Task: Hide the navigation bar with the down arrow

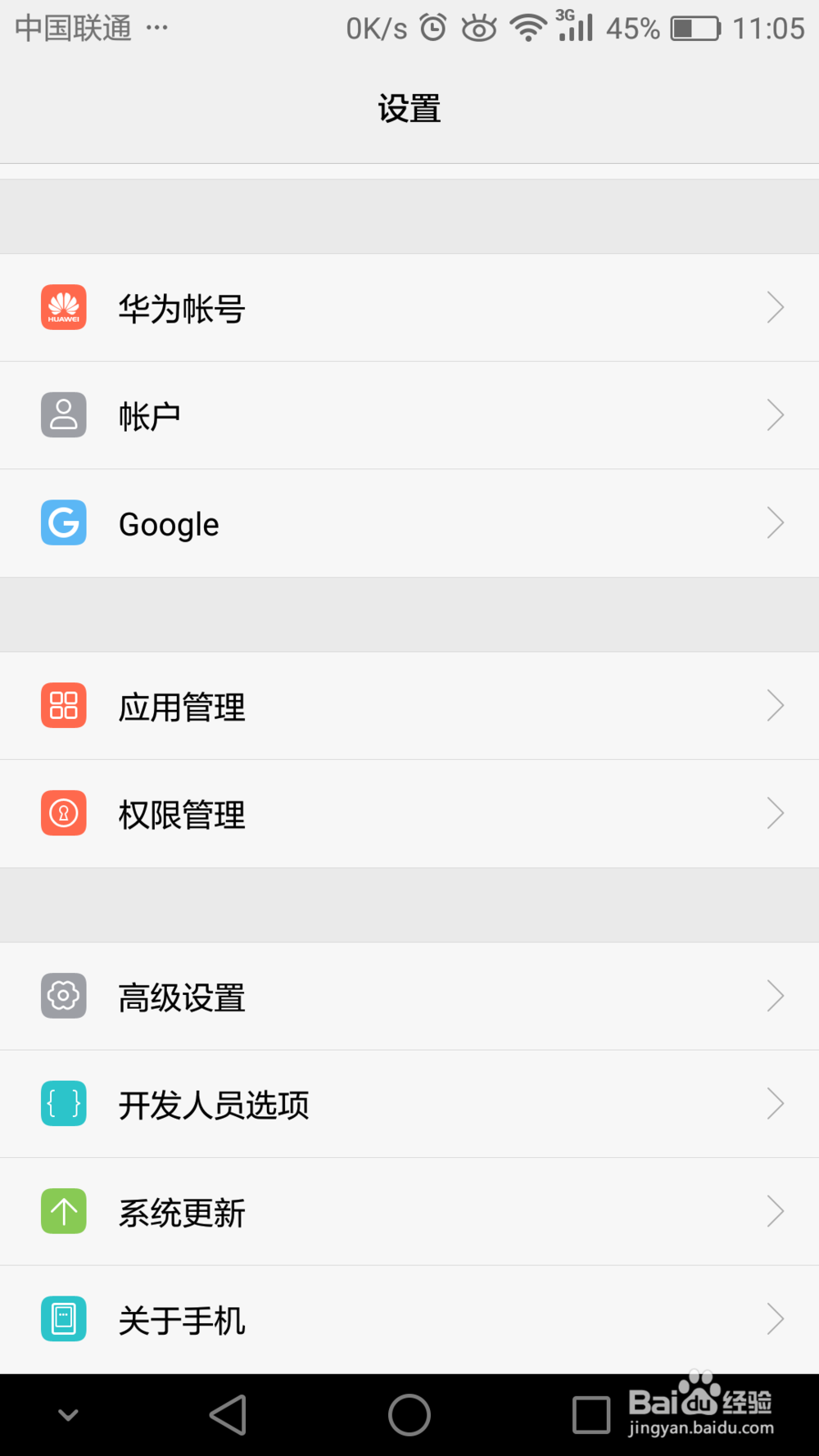Action: [68, 1414]
